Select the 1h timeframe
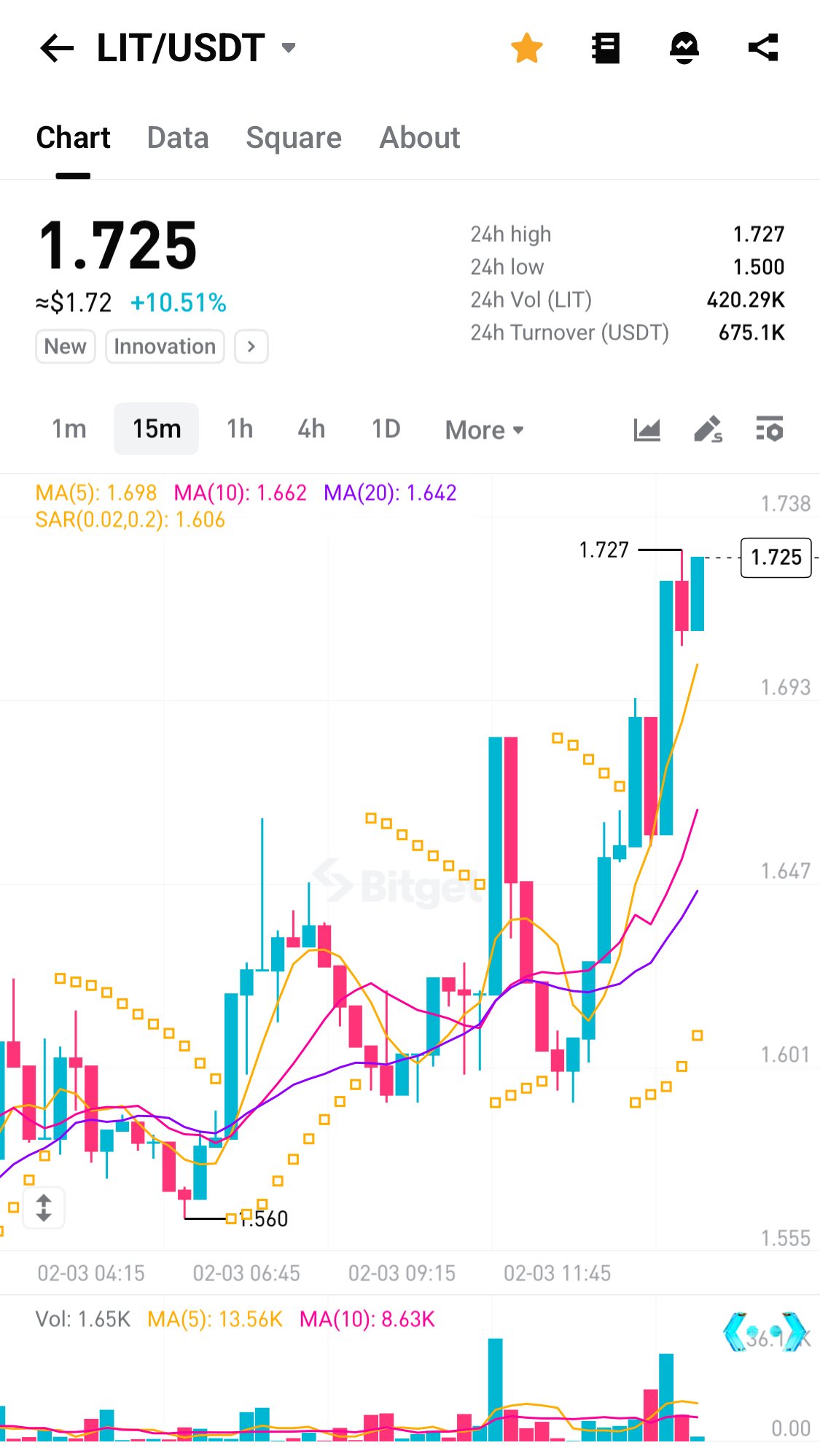This screenshot has height=1456, width=820. click(x=240, y=429)
